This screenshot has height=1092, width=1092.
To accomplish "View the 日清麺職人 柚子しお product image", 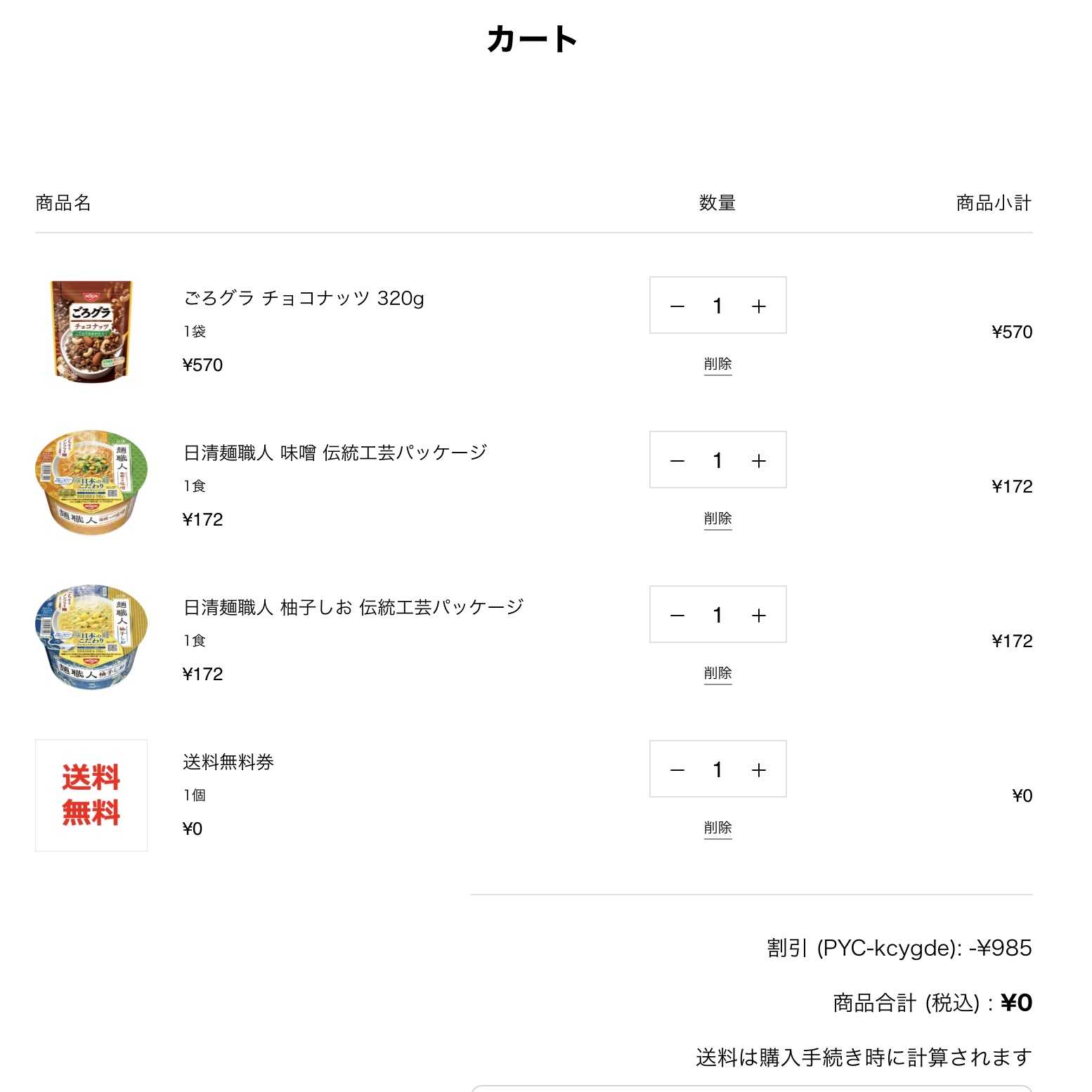I will (x=91, y=637).
